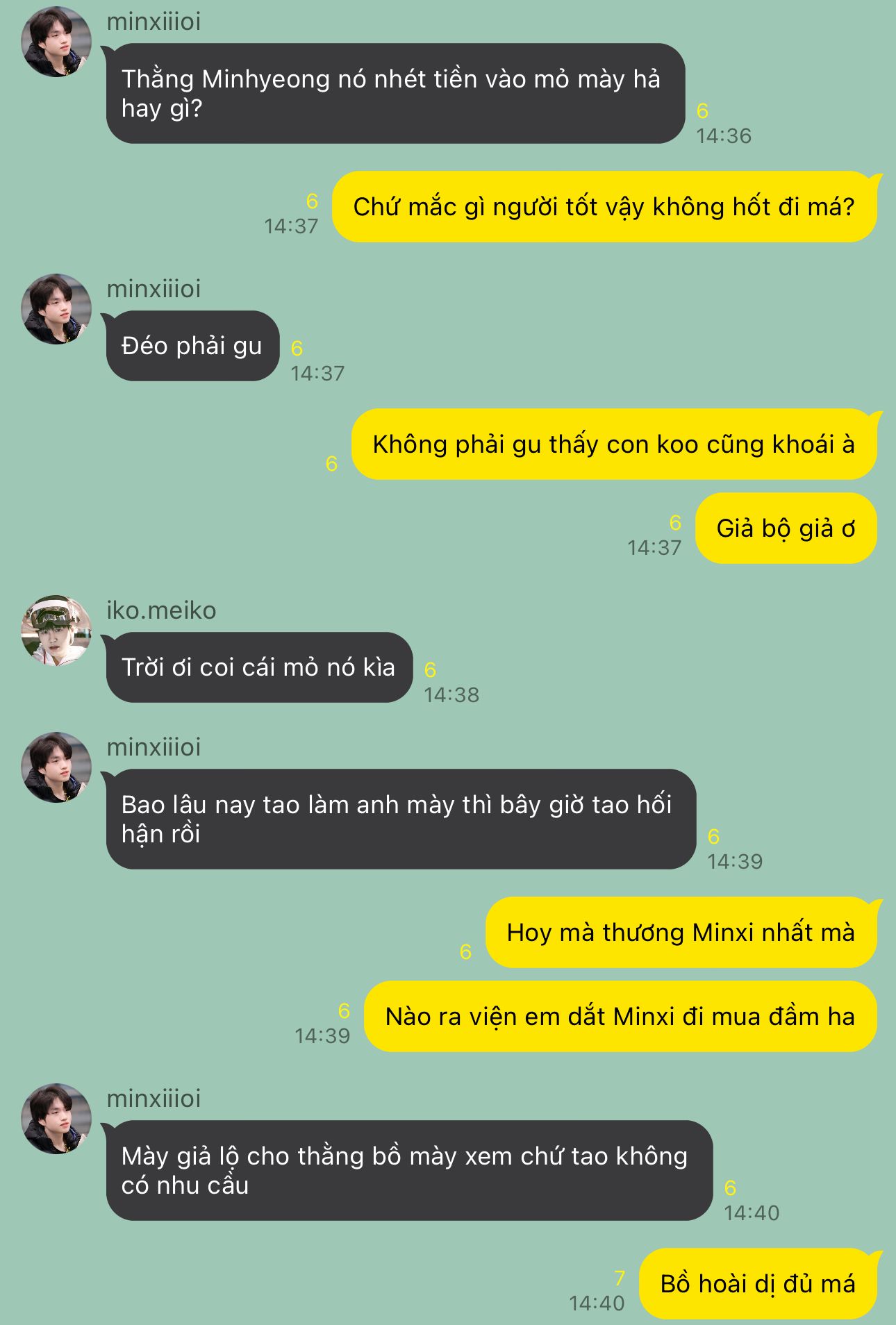
Task: Open minxiiioi's avatar beside the "Thằng Minhyeong" message
Action: pos(56,42)
